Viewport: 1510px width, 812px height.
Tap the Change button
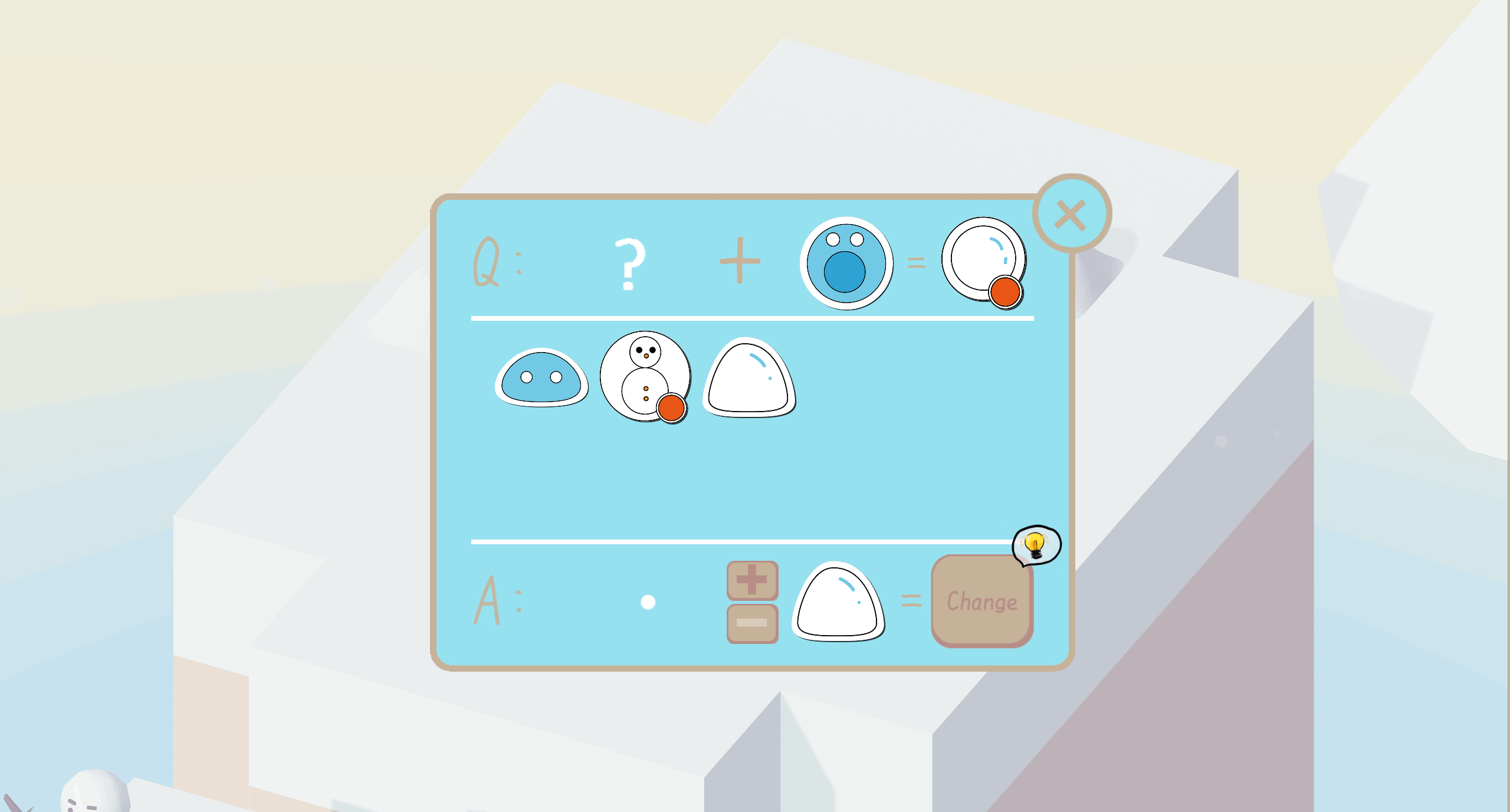981,601
